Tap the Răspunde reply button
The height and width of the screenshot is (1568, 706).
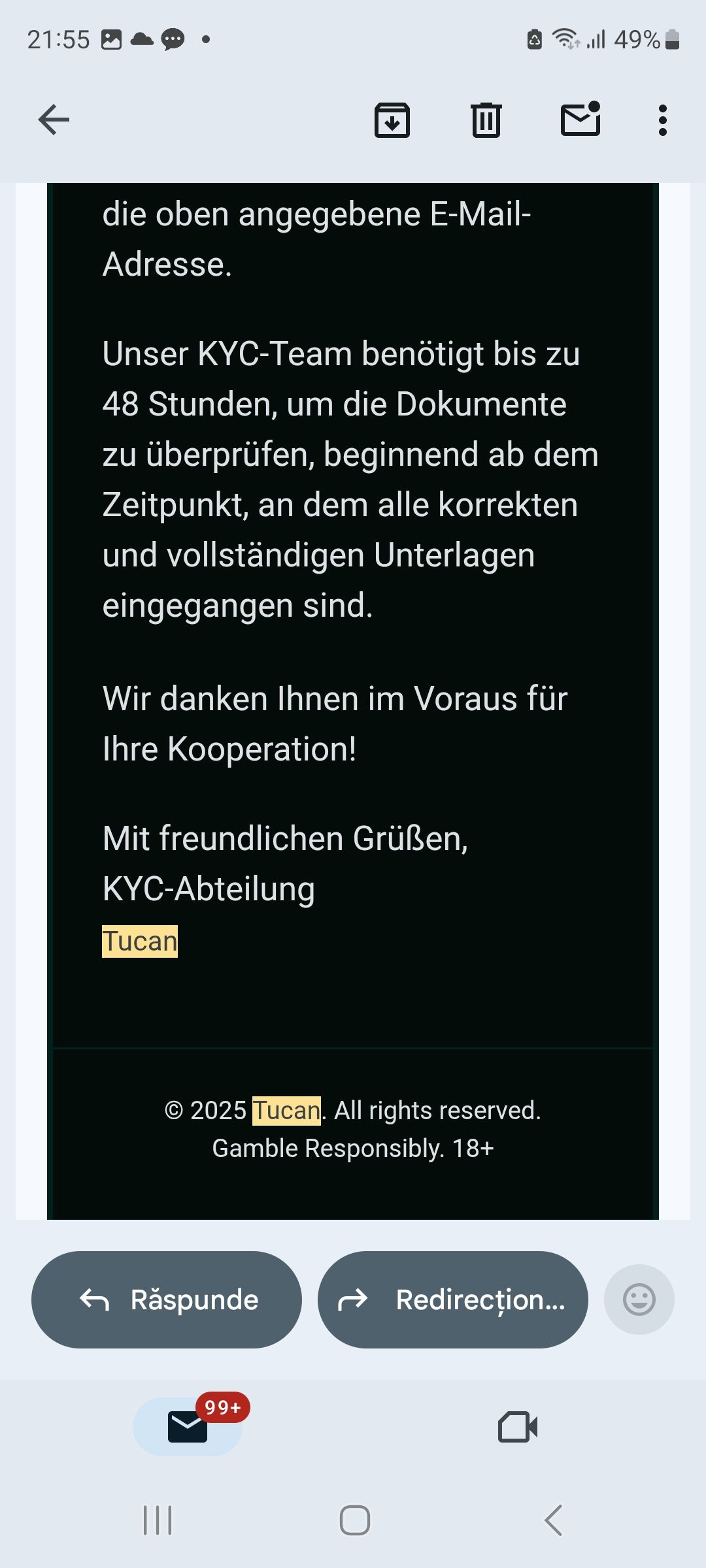tap(167, 1299)
